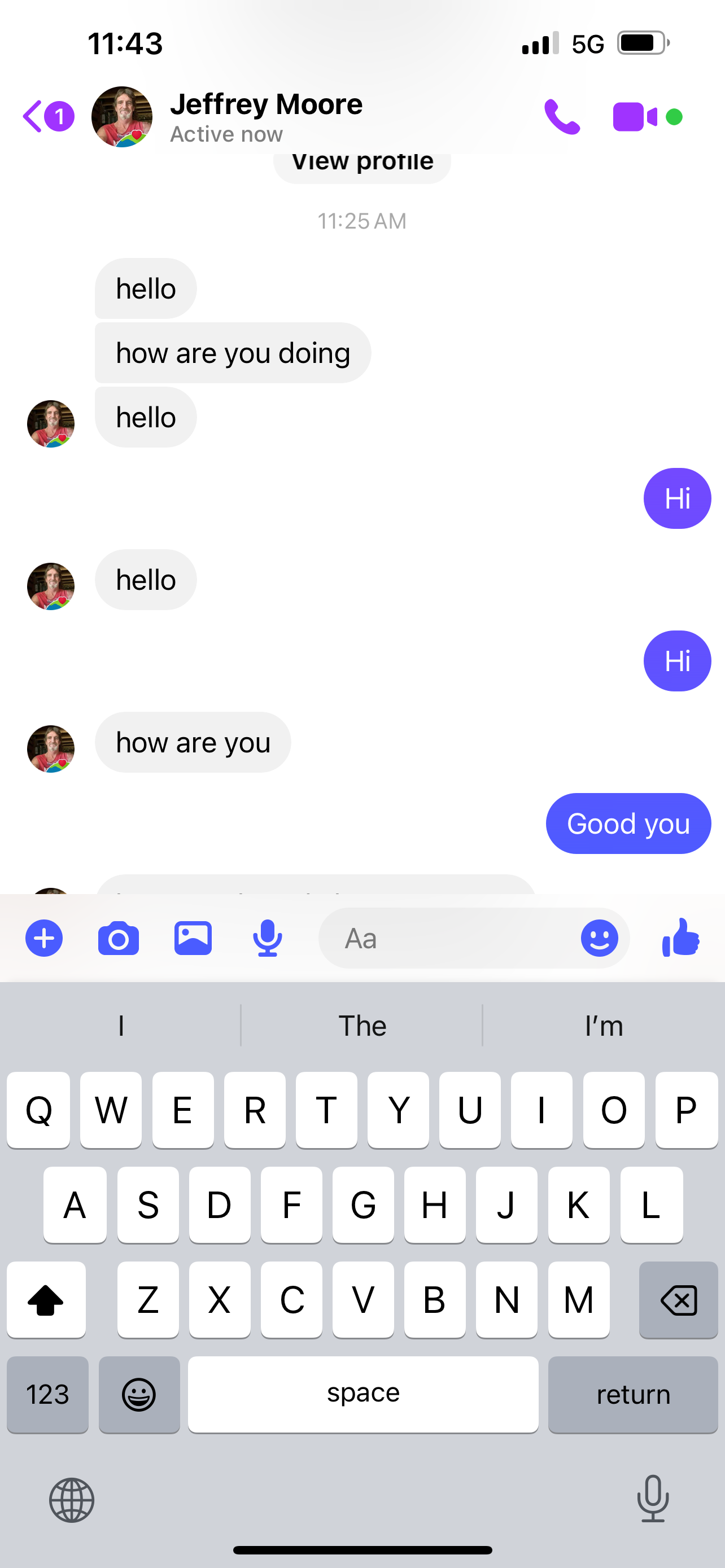Tap the View profile button
The image size is (725, 1568).
[x=362, y=164]
